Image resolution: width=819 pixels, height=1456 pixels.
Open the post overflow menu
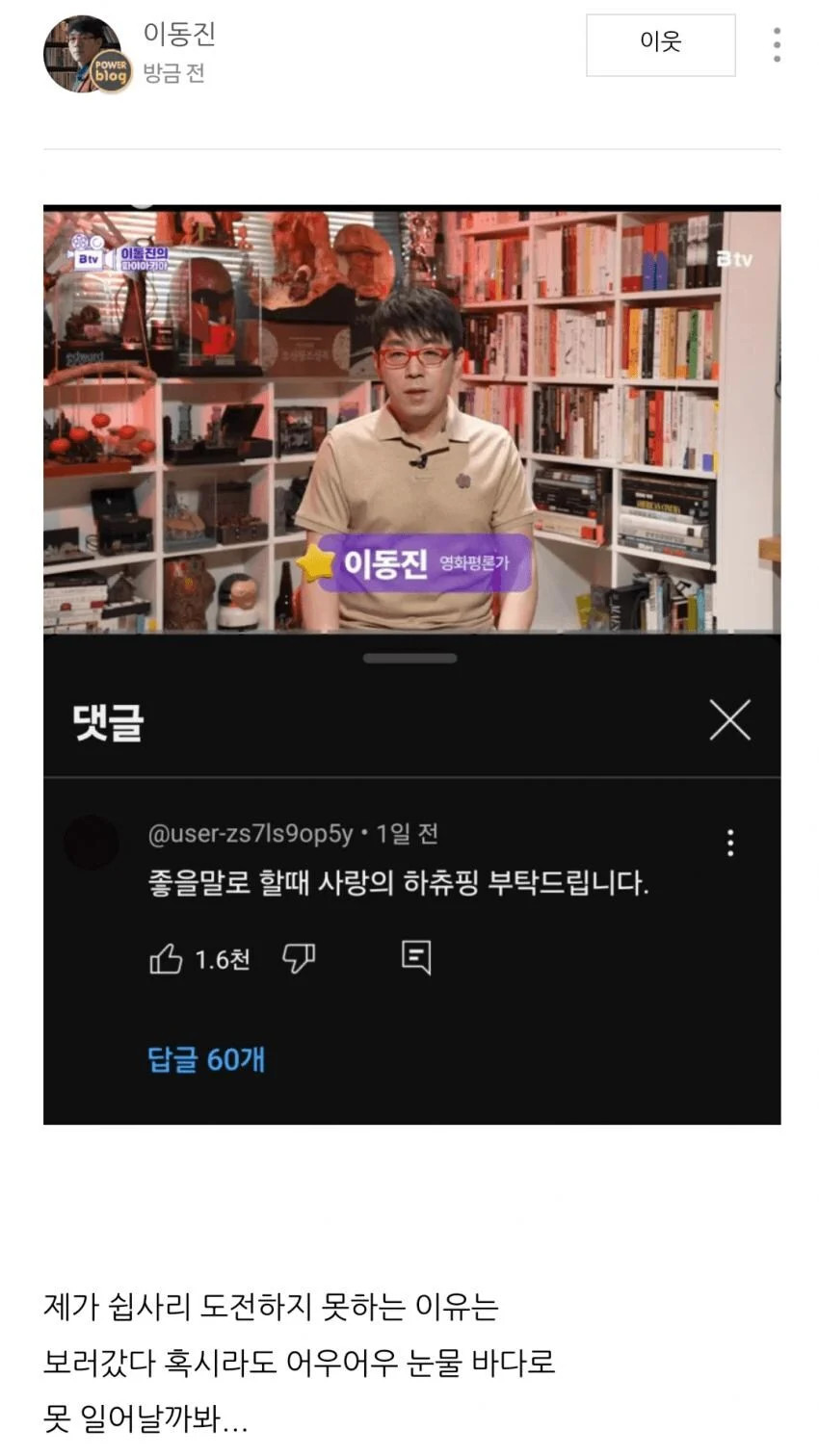click(x=777, y=45)
